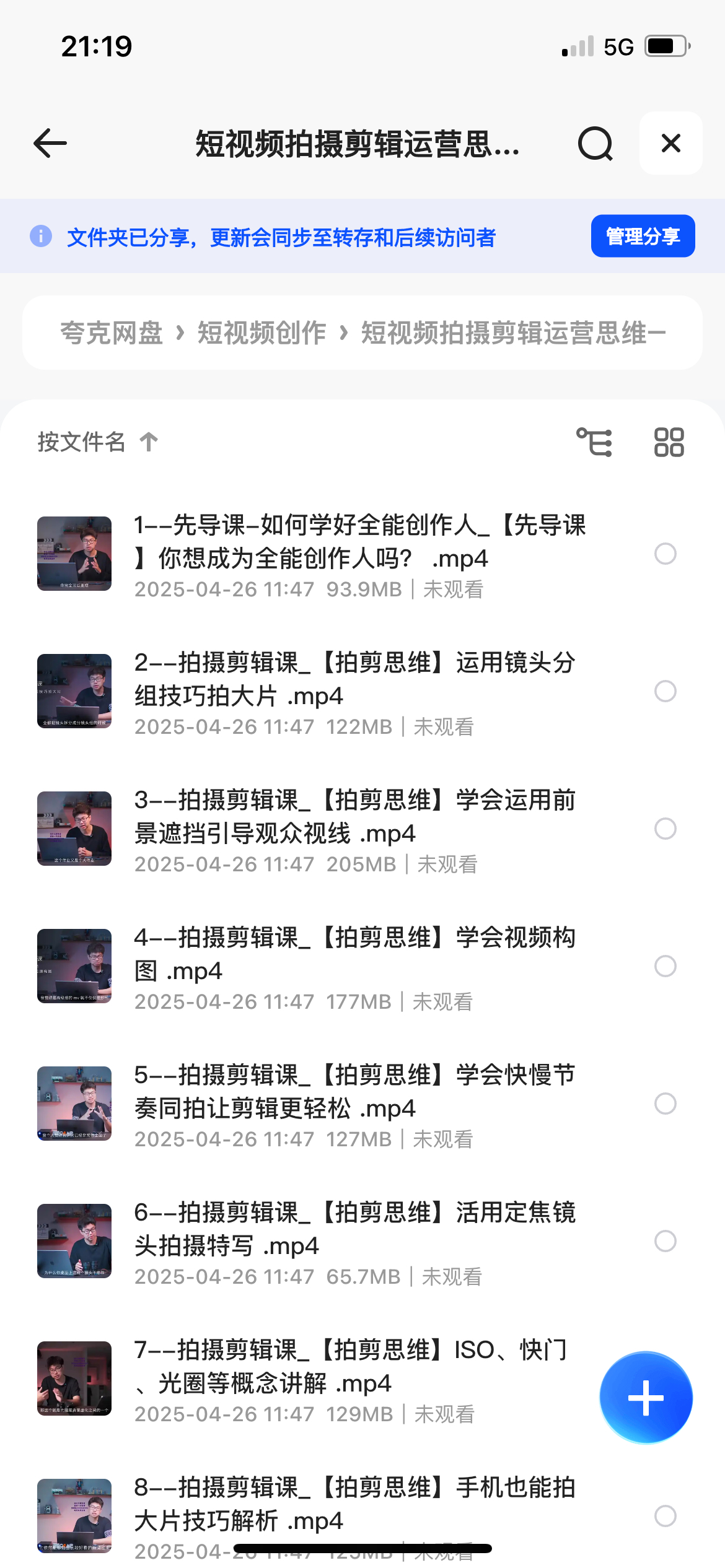The width and height of the screenshot is (725, 1568).
Task: Open video 1 先导课 如何学好全能创作人
Action: (359, 542)
